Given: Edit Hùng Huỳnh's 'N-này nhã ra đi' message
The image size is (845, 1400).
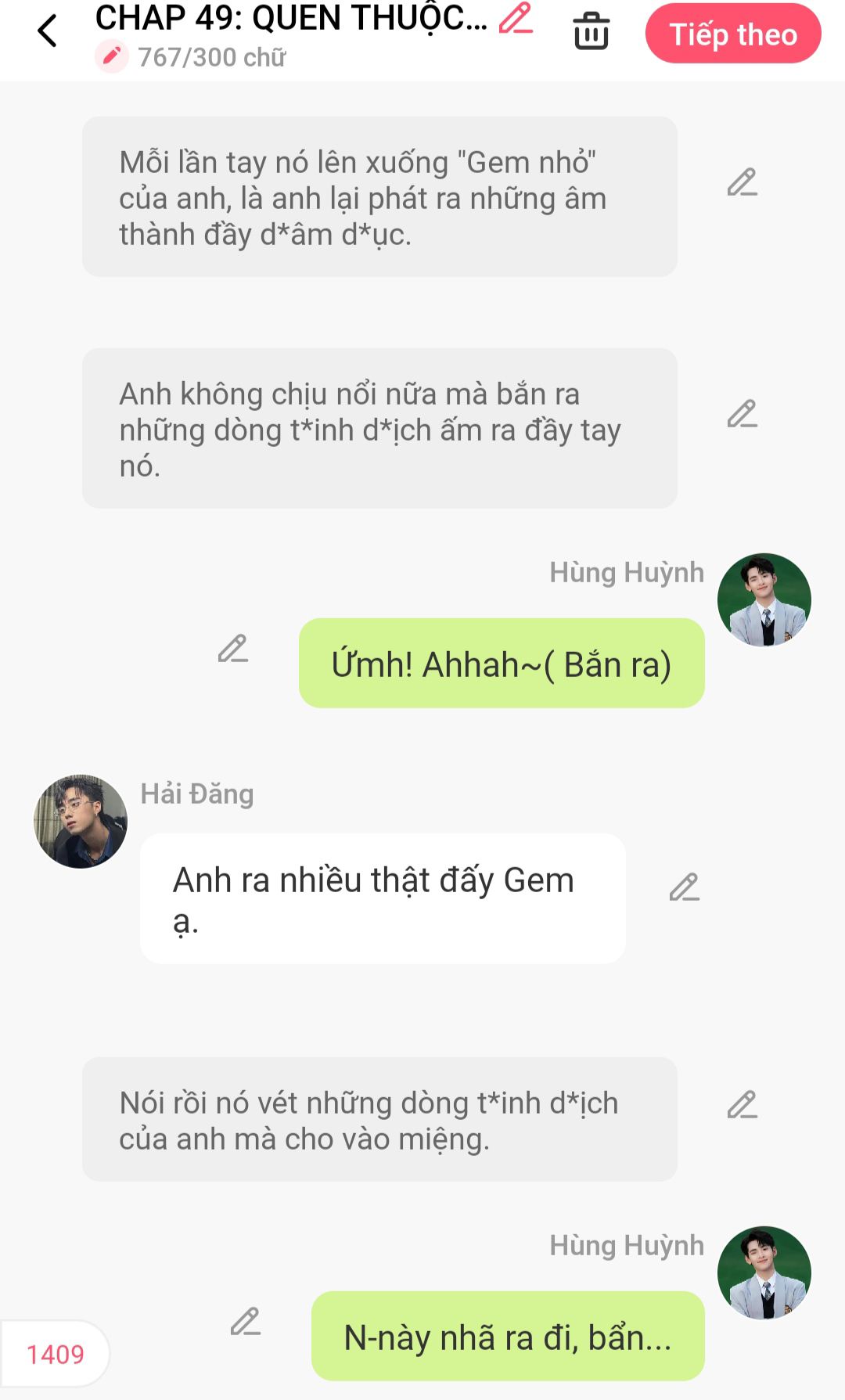Looking at the screenshot, I should [x=245, y=1322].
